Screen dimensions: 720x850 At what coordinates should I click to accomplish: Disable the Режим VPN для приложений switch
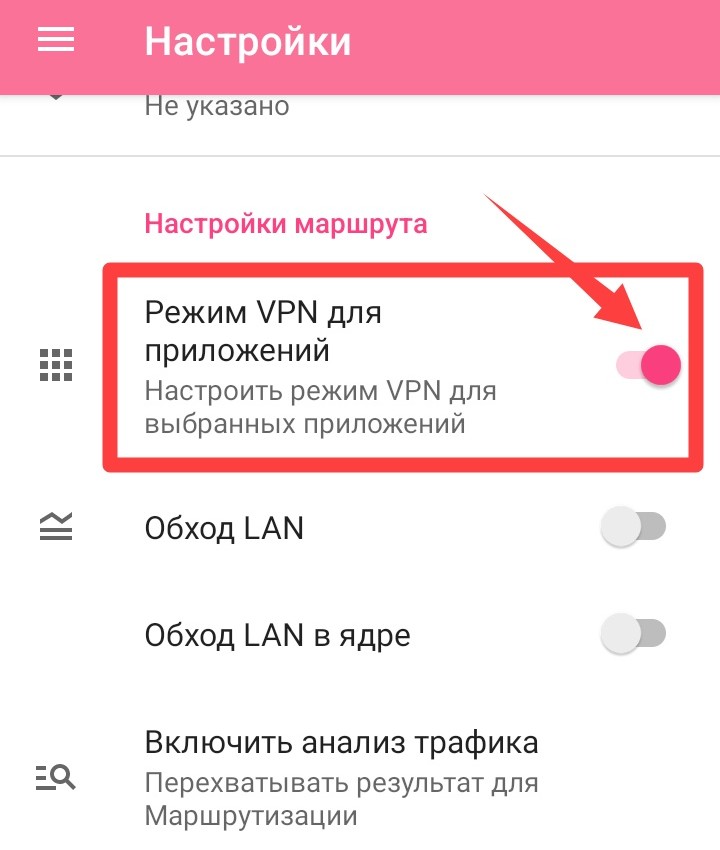(648, 366)
